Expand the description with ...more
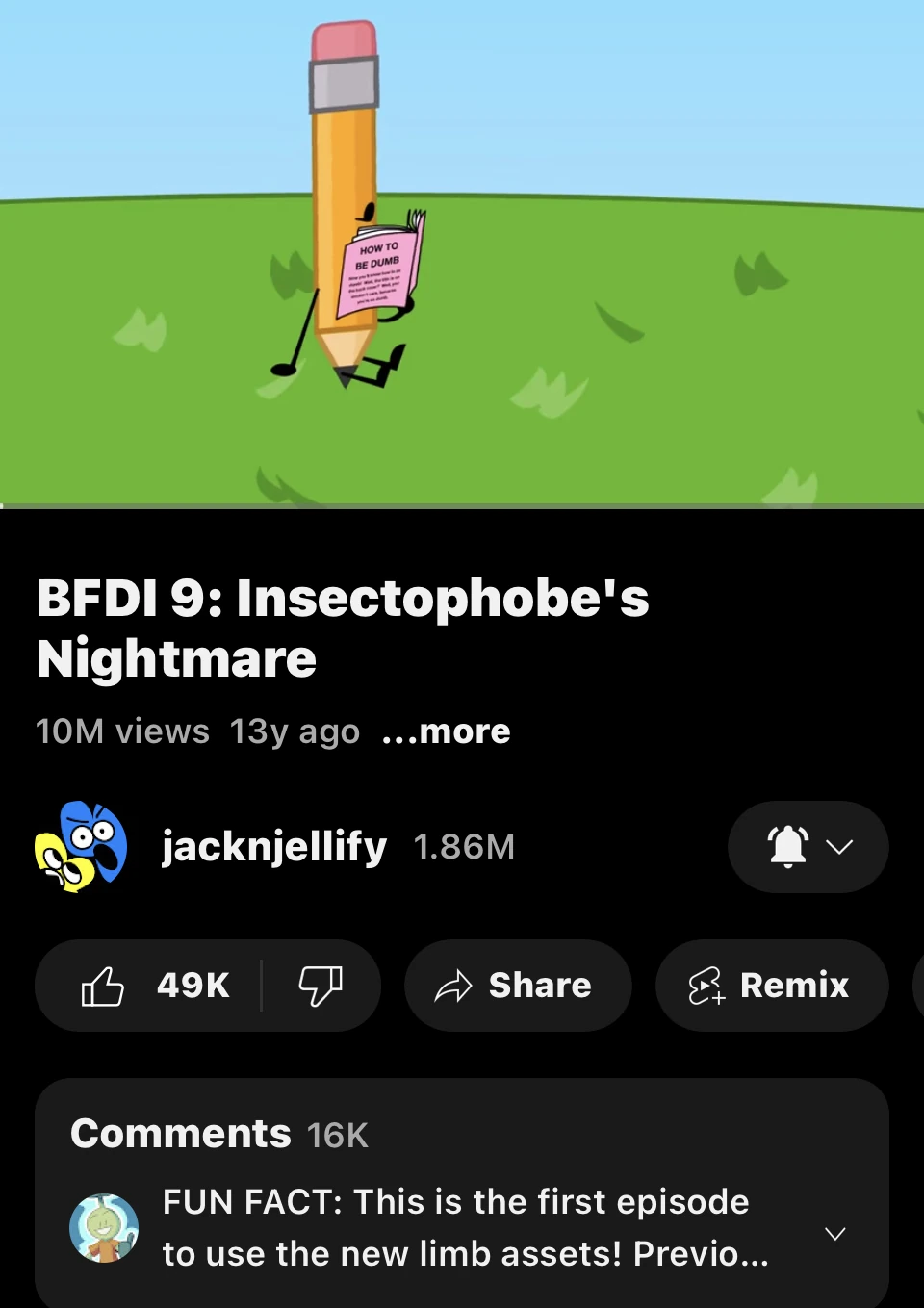The height and width of the screenshot is (1308, 924). pos(447,731)
